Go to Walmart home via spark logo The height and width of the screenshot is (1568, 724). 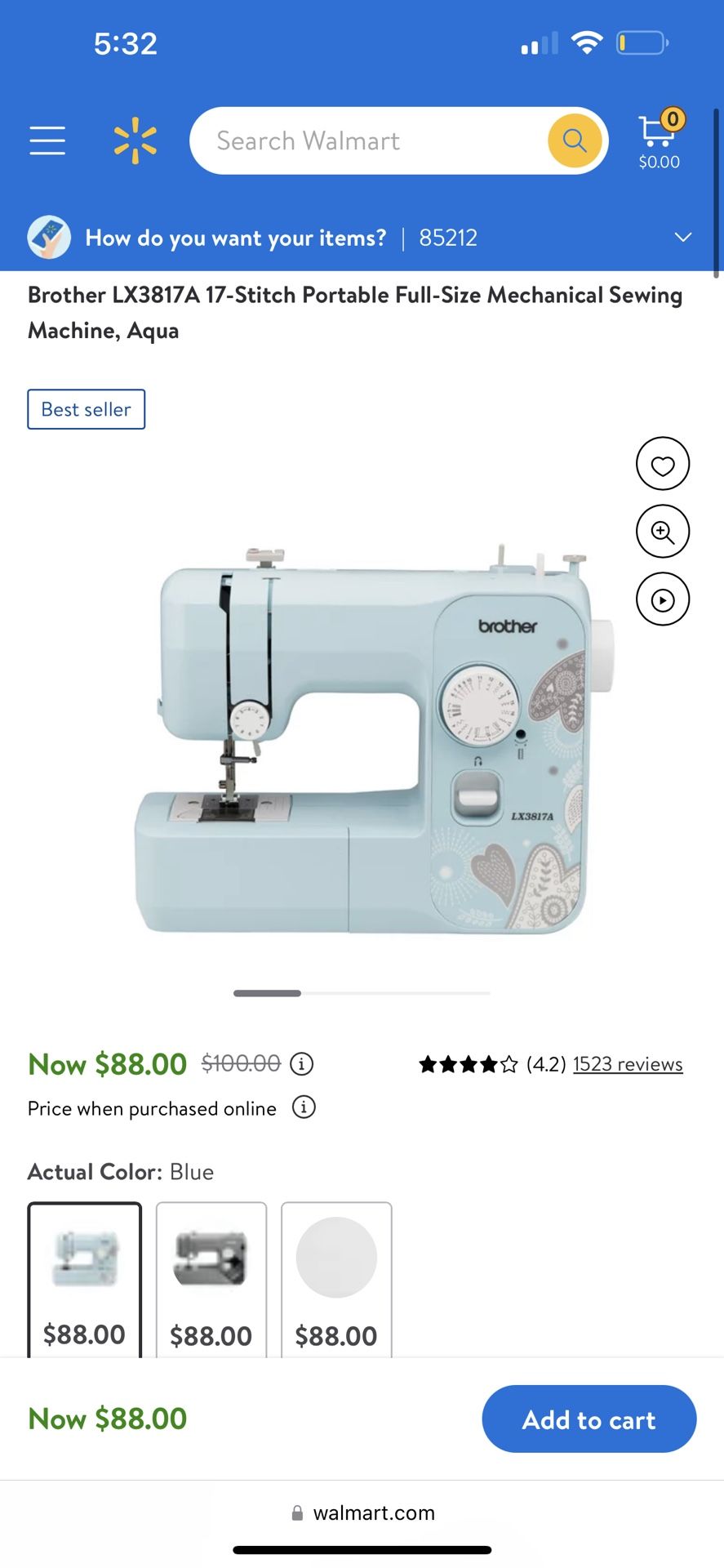pos(135,140)
